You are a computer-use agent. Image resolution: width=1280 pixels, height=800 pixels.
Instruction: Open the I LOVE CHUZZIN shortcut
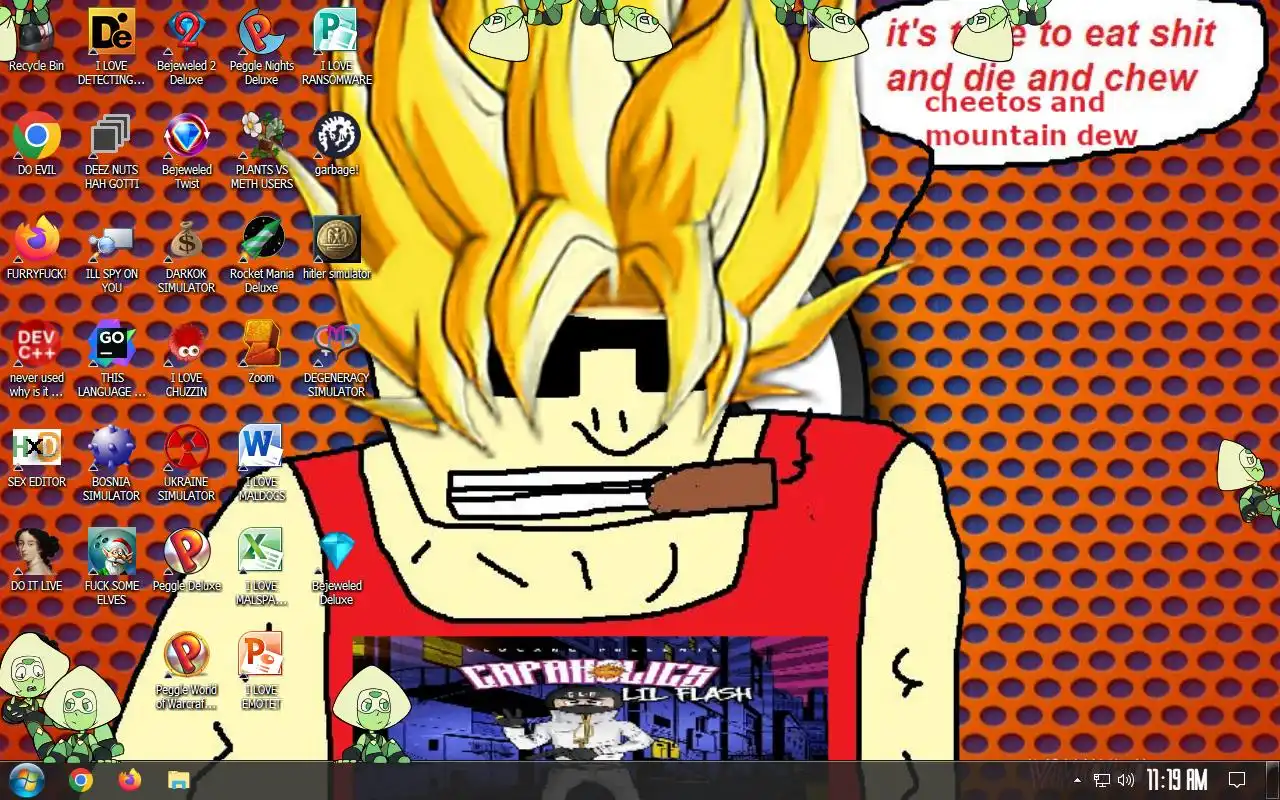tap(186, 346)
